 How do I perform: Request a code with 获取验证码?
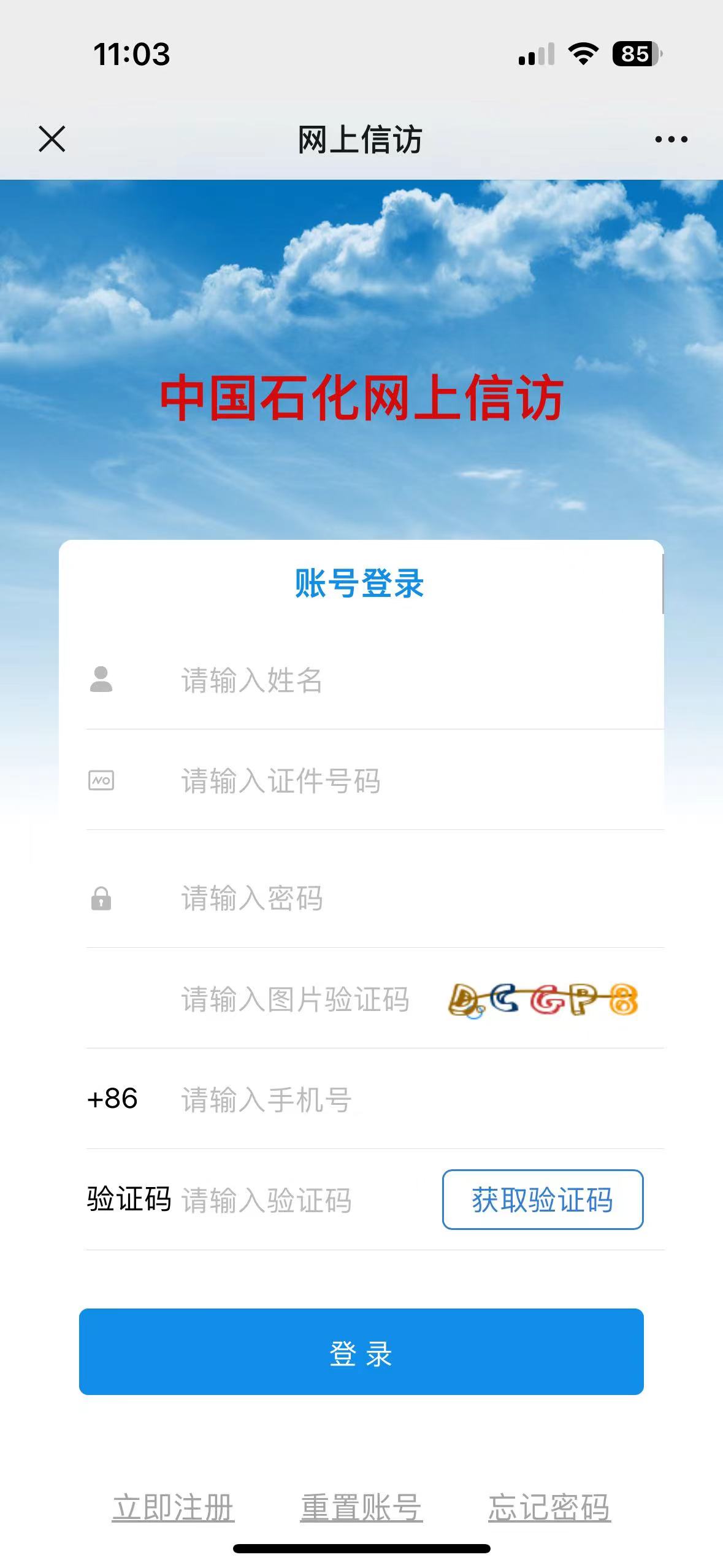coord(542,1199)
